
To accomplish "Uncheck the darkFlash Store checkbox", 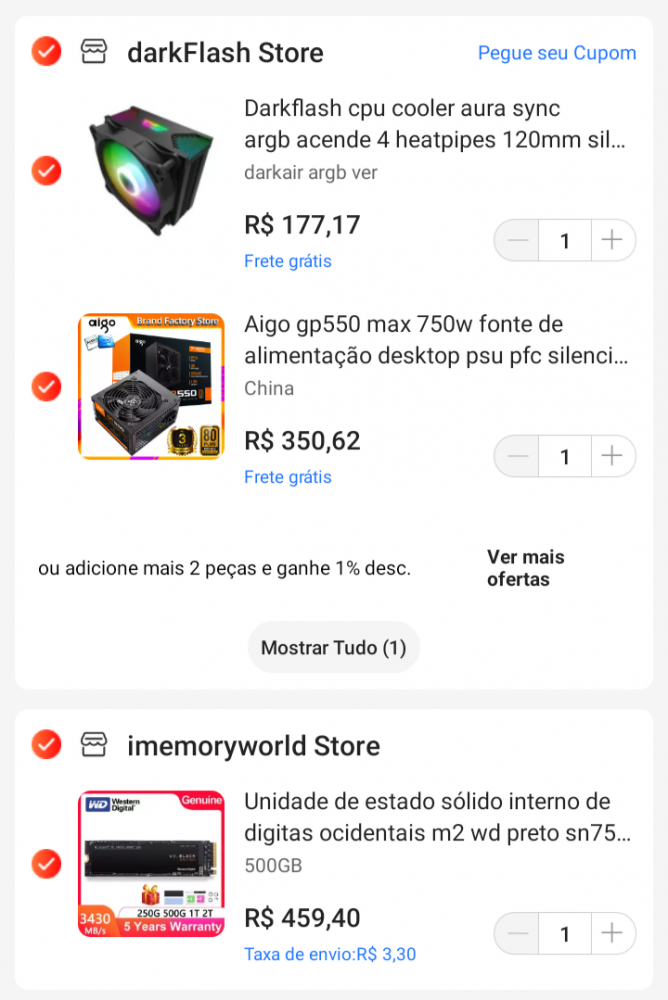I will [46, 51].
